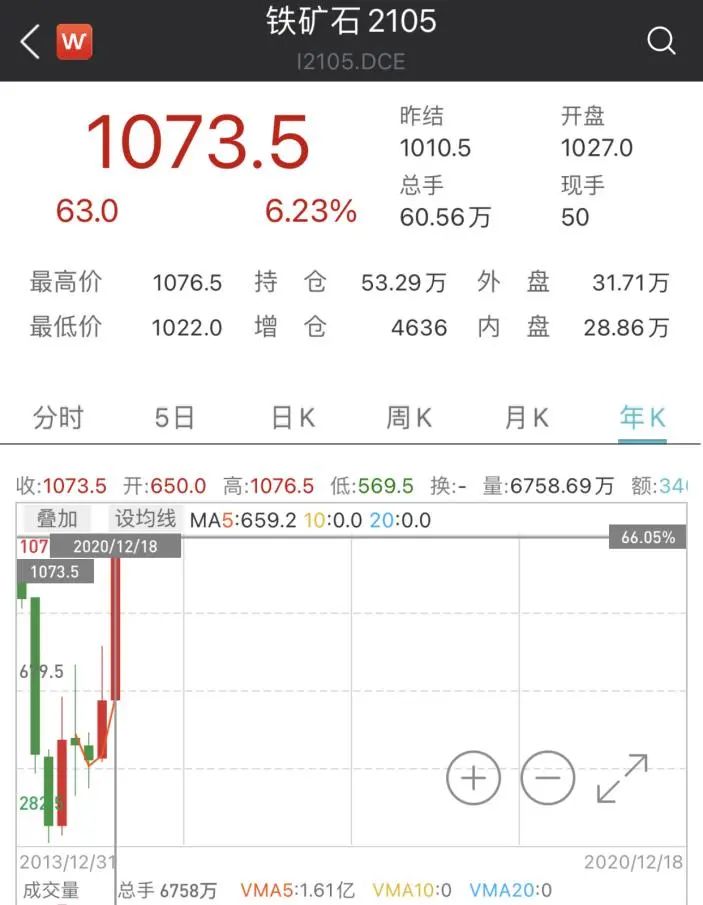Viewport: 703px width, 905px height.
Task: Zoom out chart with minus icon
Action: pyautogui.click(x=548, y=777)
